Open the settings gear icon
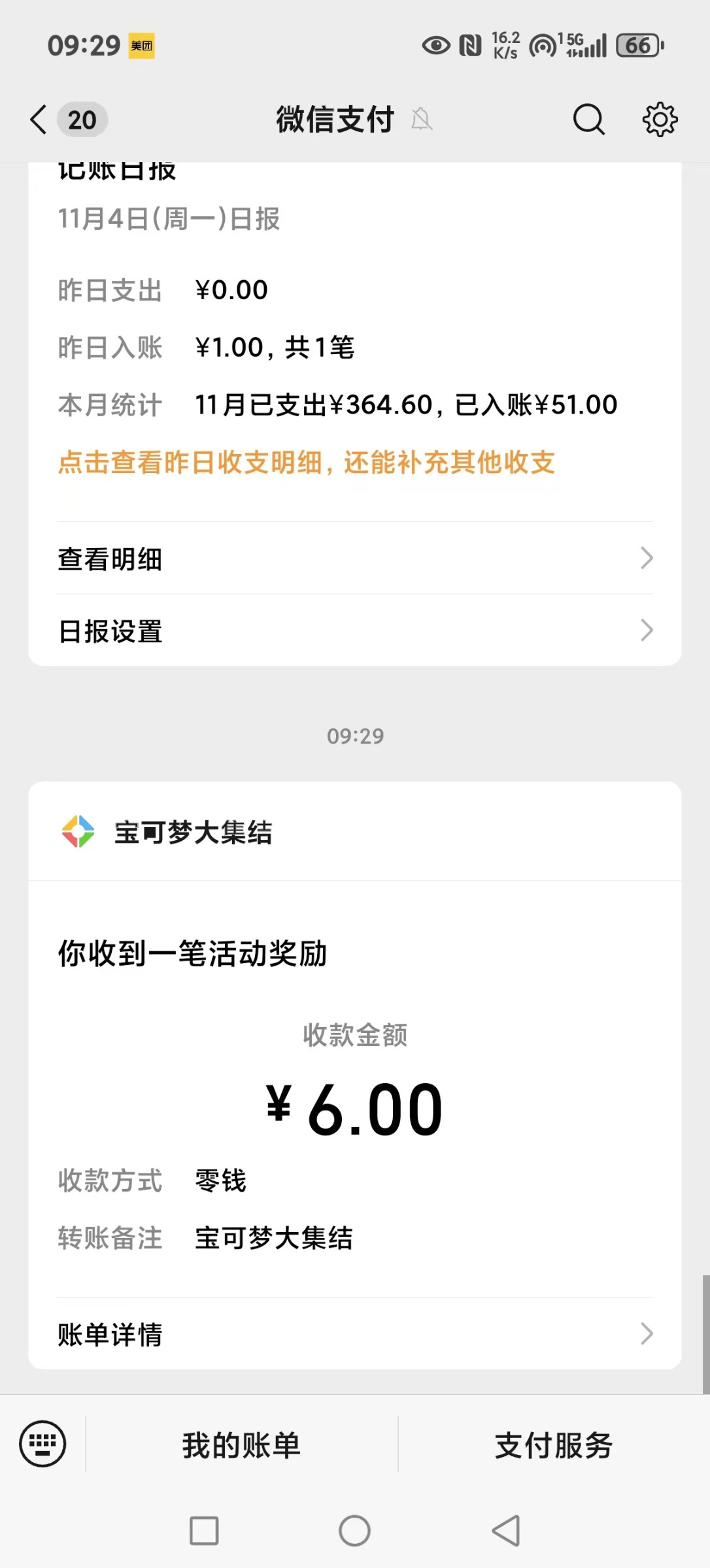710x1568 pixels. (660, 120)
